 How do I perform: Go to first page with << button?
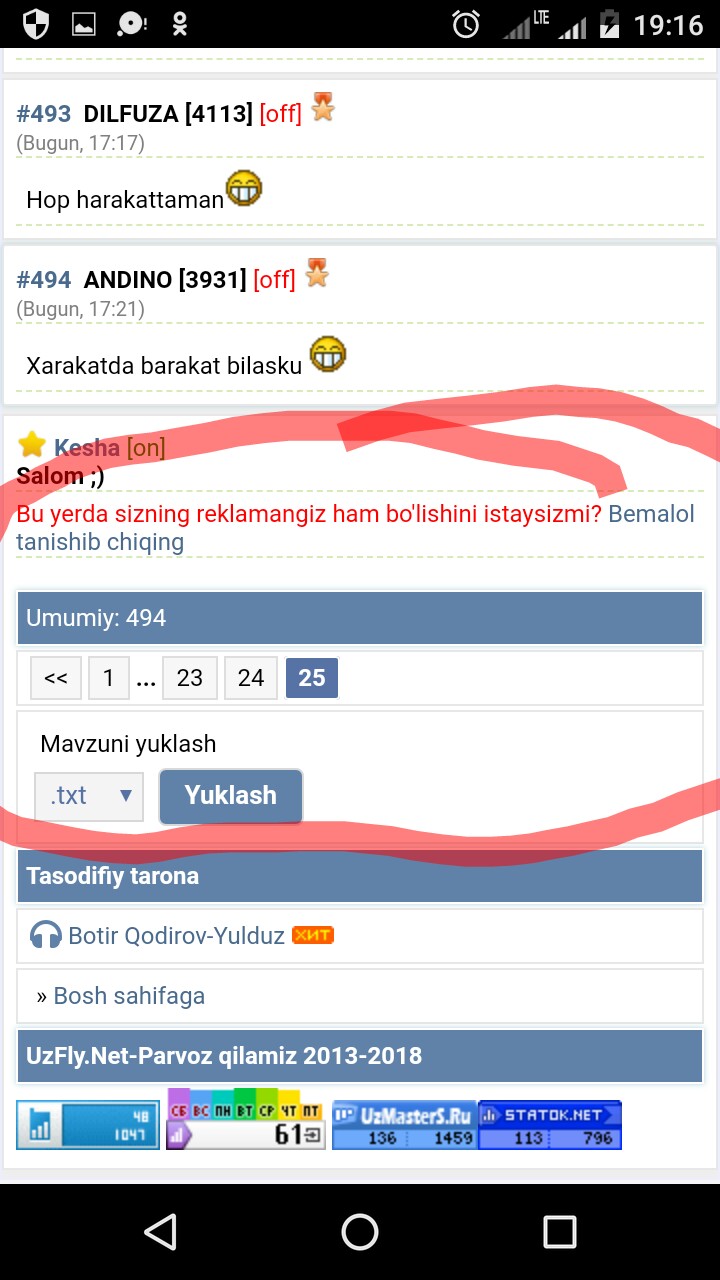(56, 678)
